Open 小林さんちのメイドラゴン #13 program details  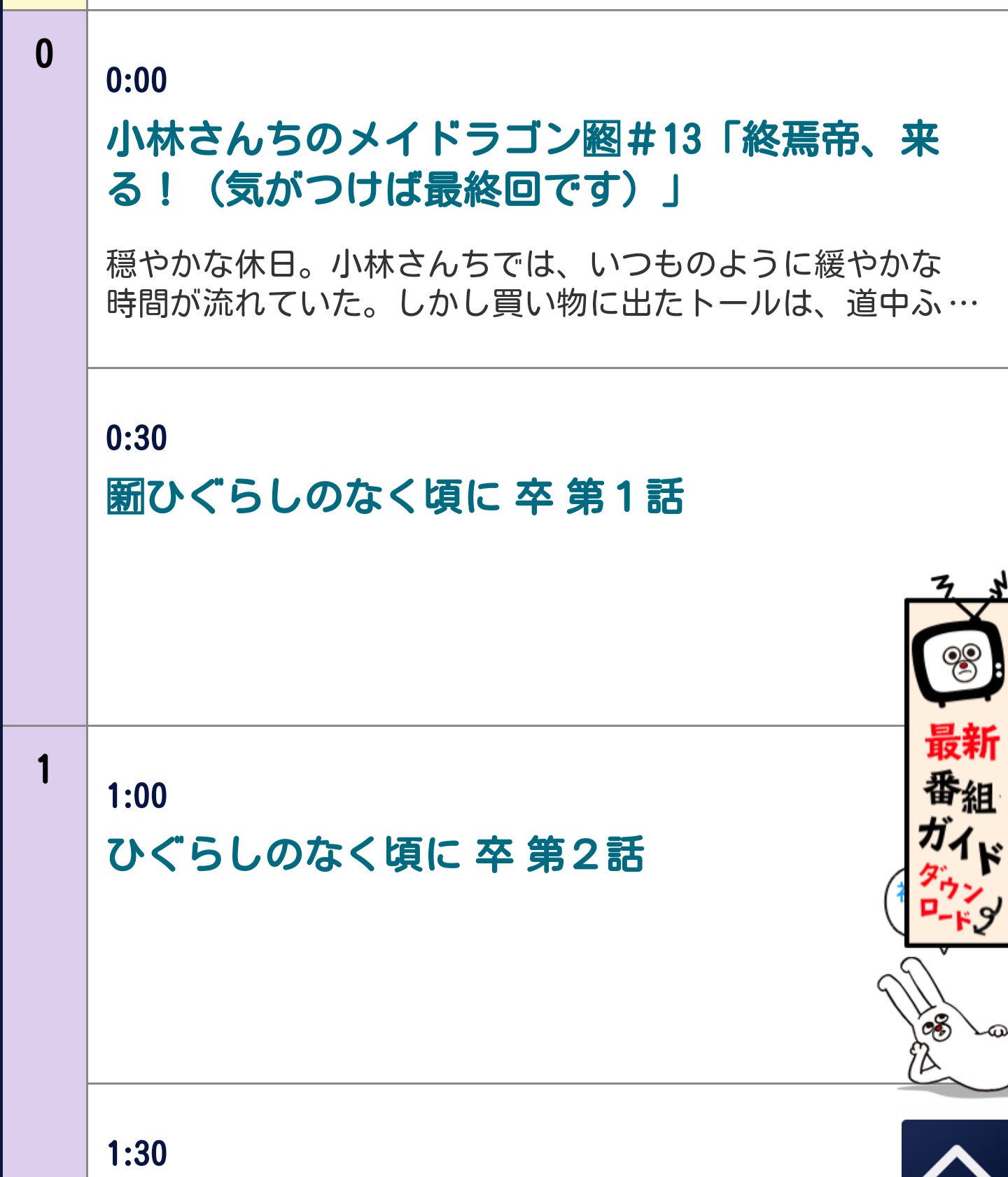[521, 163]
